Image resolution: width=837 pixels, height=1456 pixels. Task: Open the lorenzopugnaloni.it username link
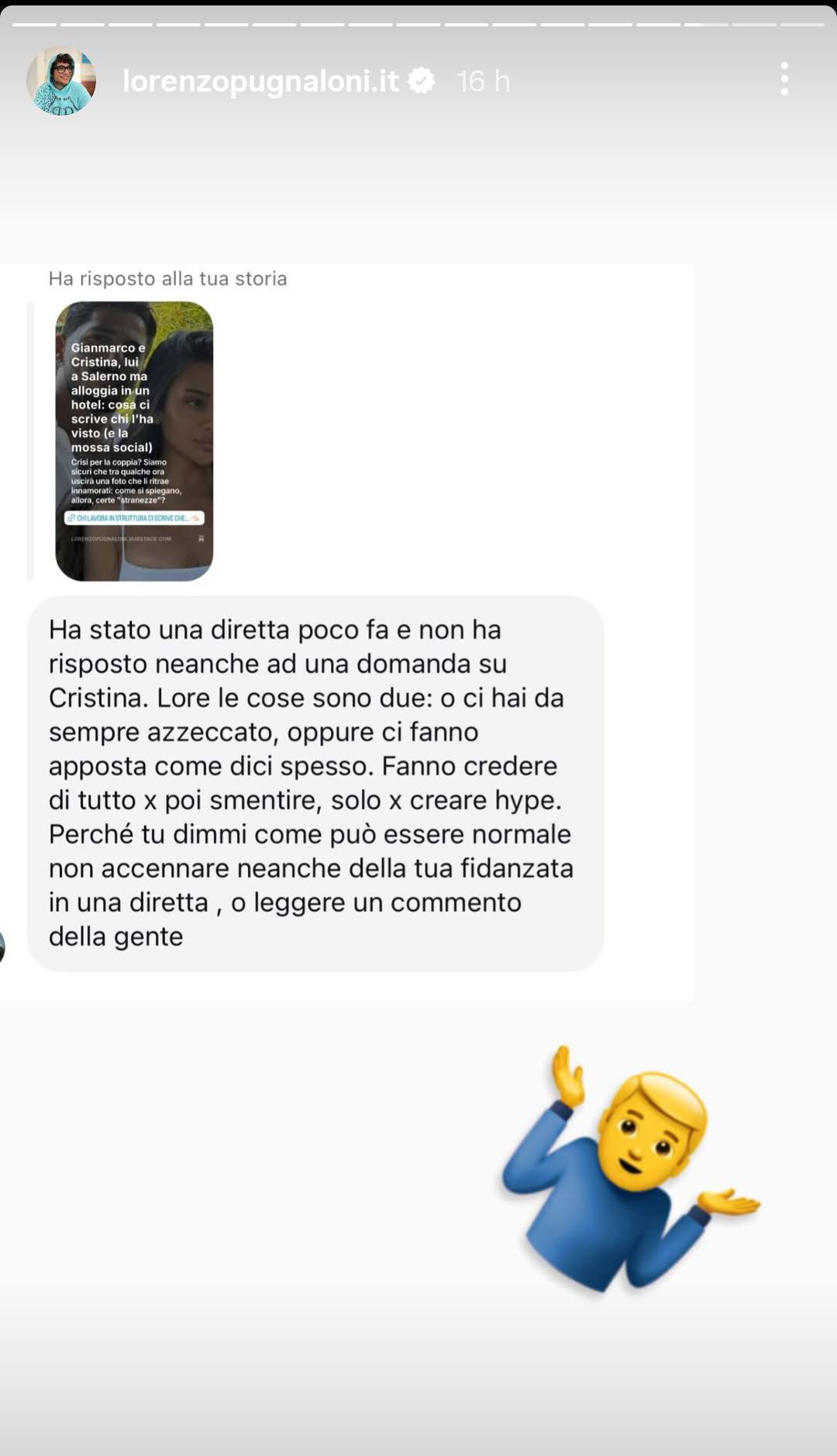260,81
